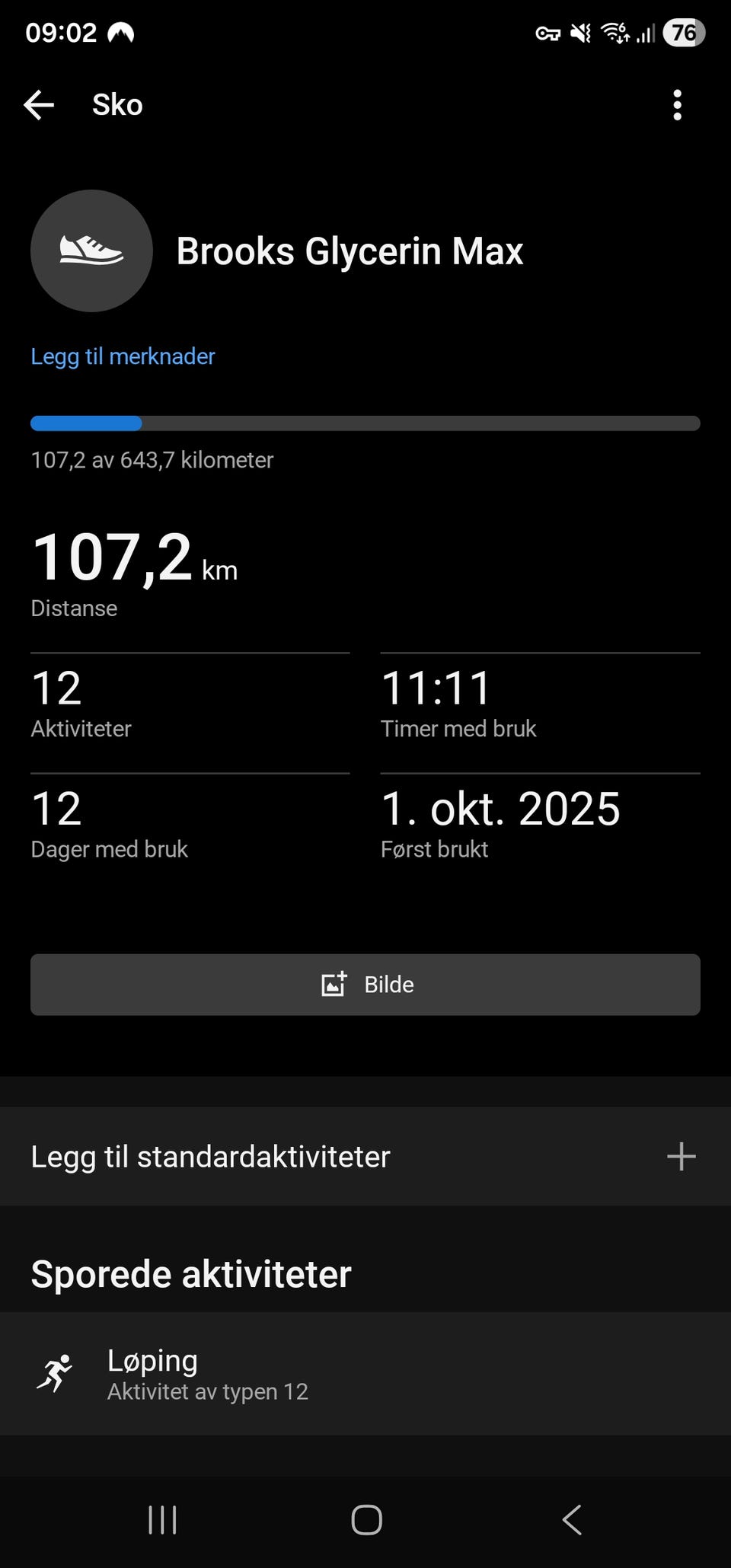Open recent apps from the navigation bar
Image resolution: width=731 pixels, height=1568 pixels.
pyautogui.click(x=162, y=1520)
